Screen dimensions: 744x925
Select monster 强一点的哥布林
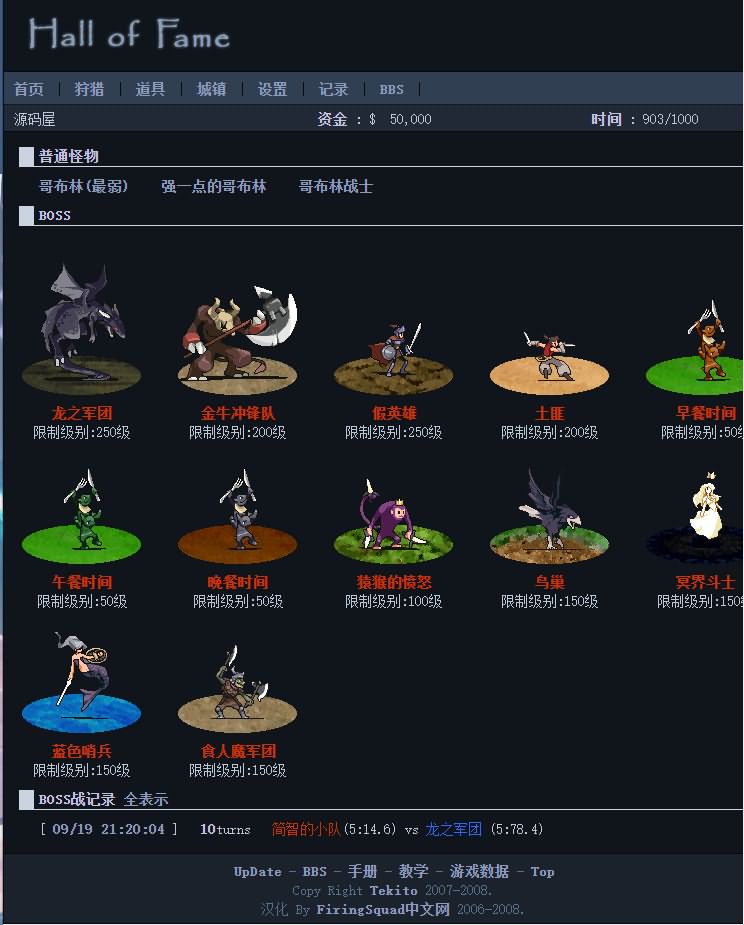214,186
